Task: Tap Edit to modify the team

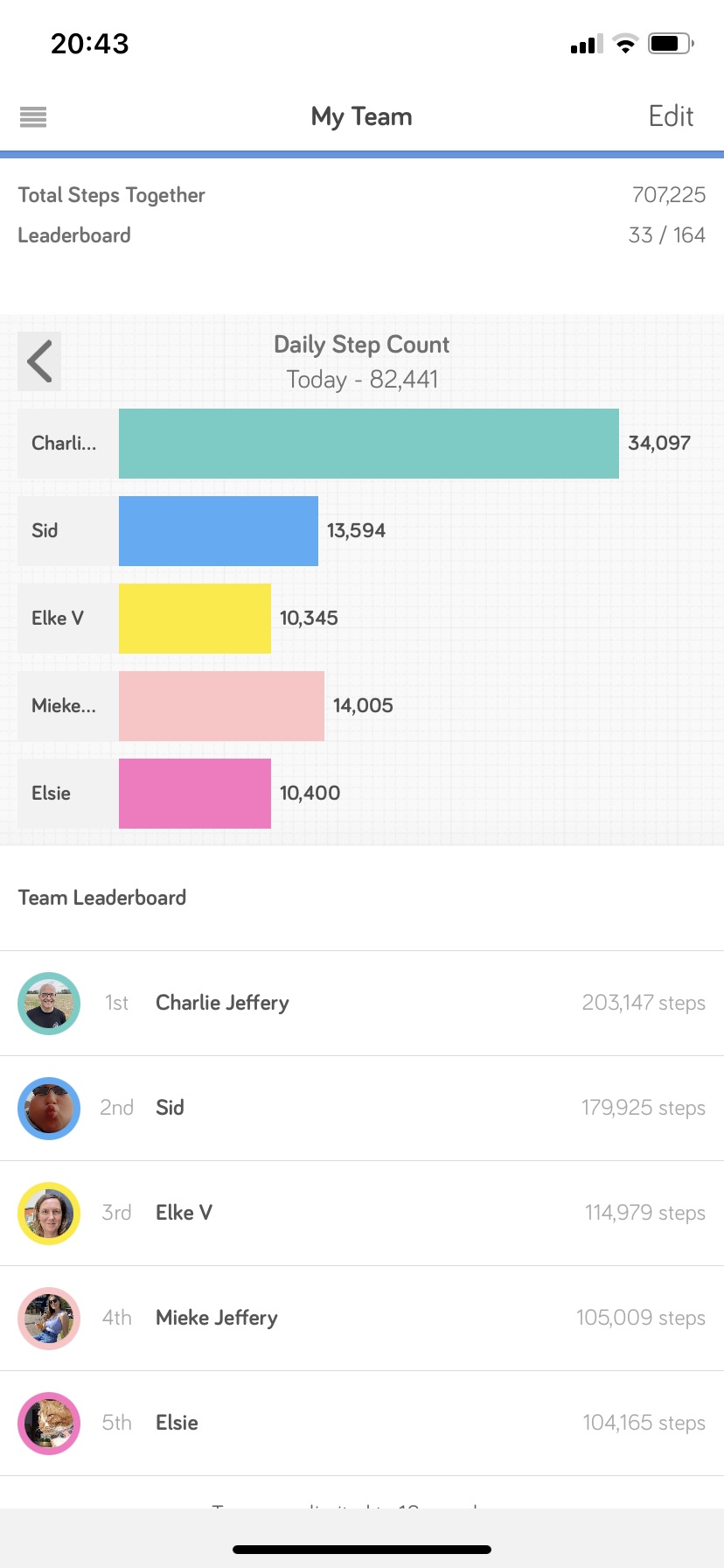Action: (671, 116)
